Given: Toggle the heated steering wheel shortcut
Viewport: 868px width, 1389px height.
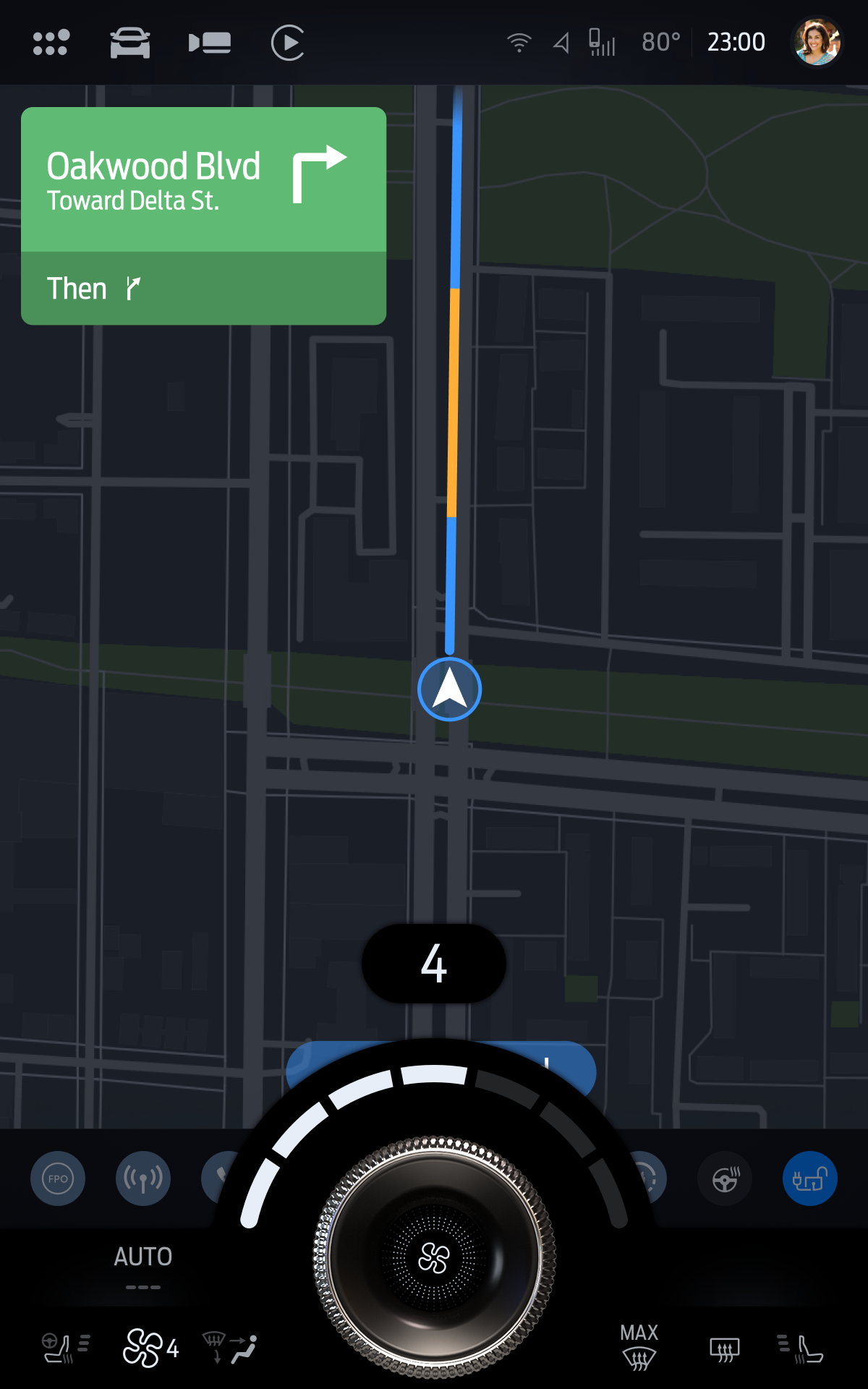Looking at the screenshot, I should [x=725, y=1178].
